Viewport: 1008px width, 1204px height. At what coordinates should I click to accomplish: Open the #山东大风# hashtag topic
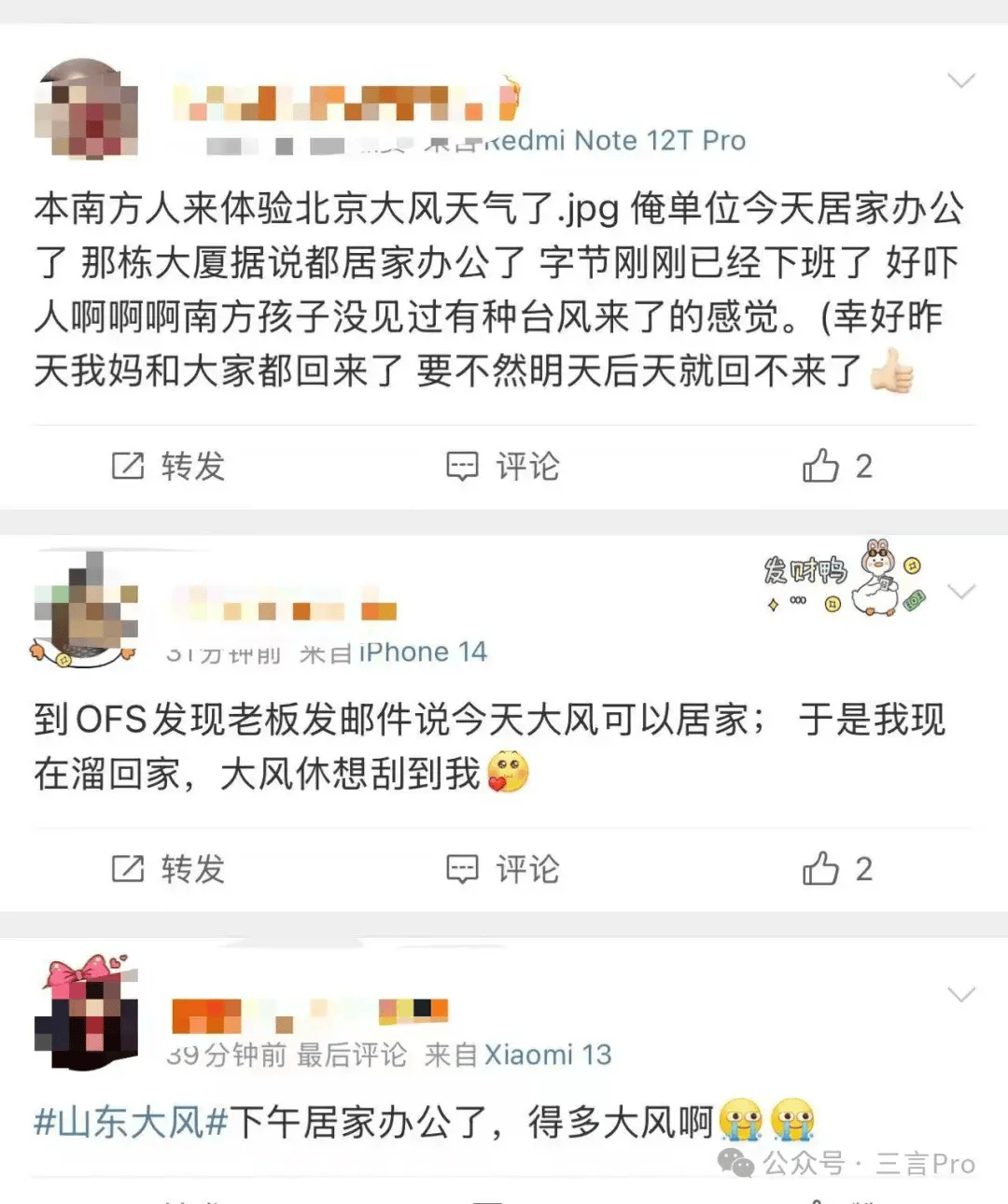point(131,1122)
